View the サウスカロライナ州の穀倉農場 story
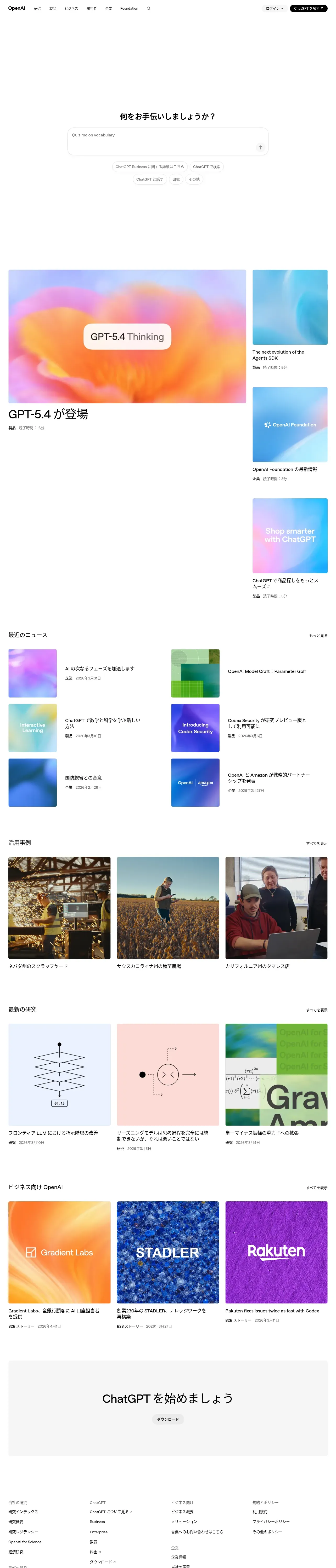Viewport: 336px width, 1568px height. pyautogui.click(x=168, y=913)
